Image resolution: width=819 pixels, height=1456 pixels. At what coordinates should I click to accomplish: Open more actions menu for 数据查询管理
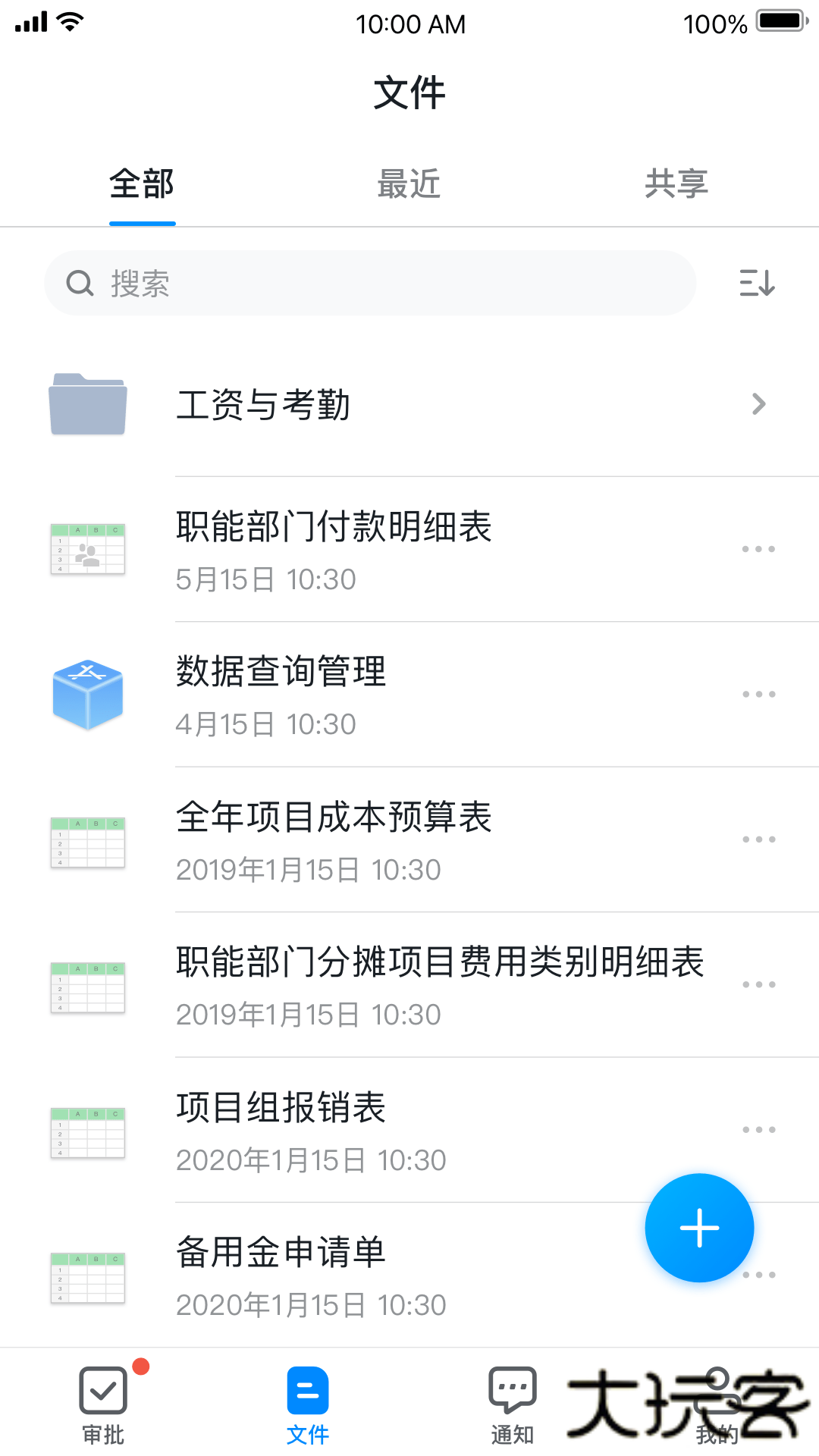759,693
